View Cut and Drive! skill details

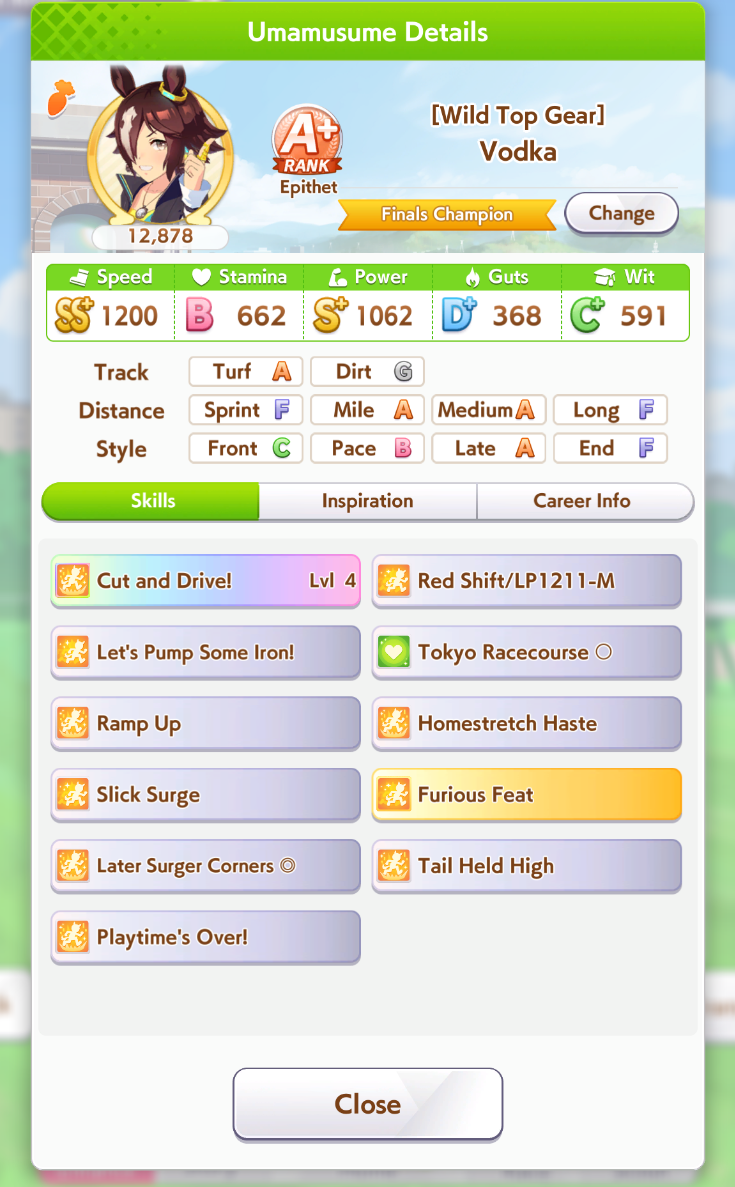[206, 581]
